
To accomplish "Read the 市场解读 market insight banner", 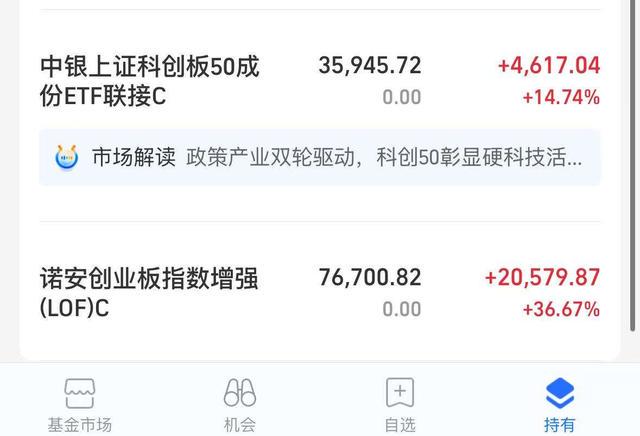I will click(x=320, y=158).
